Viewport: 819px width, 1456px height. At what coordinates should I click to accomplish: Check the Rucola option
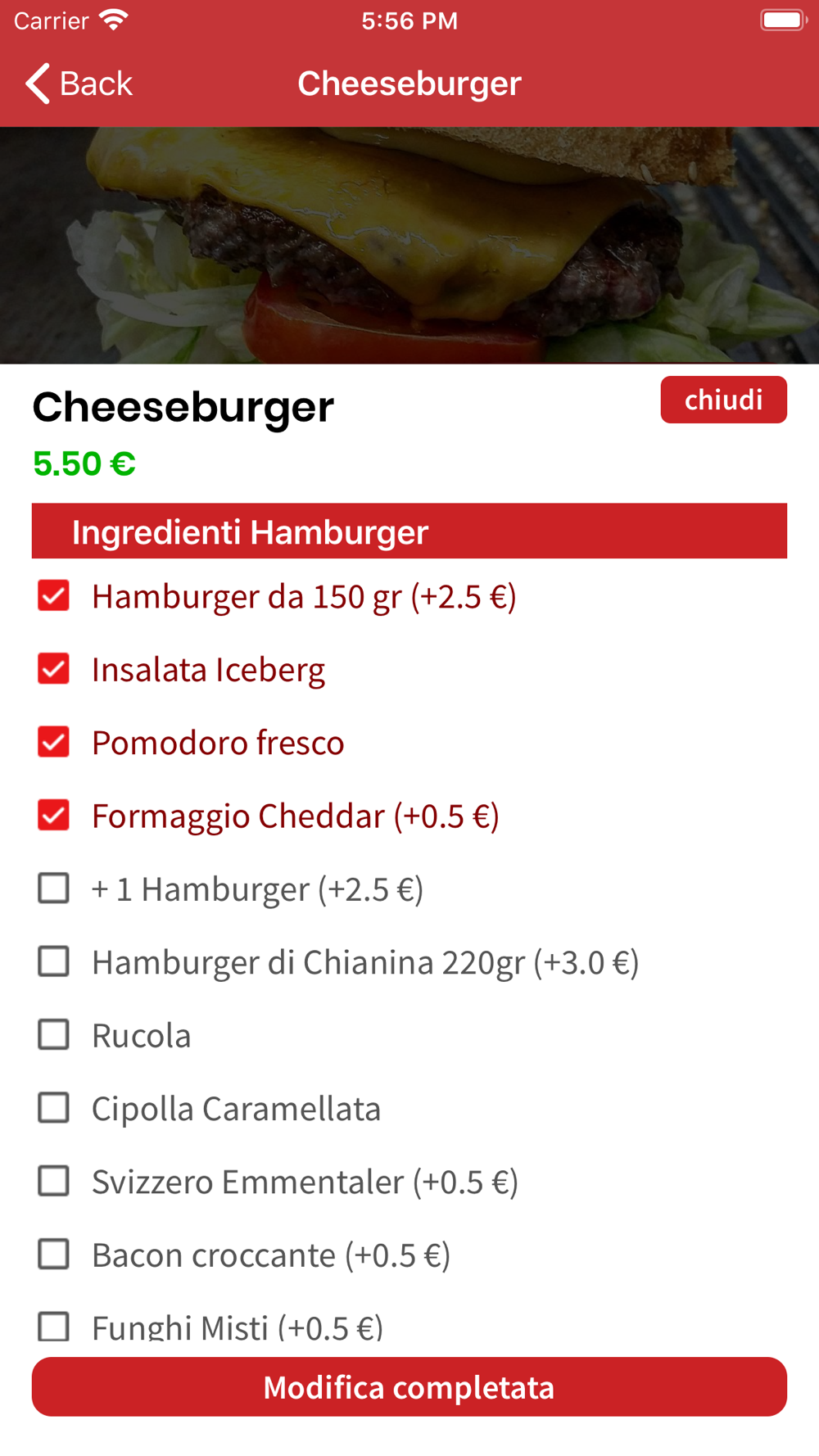pyautogui.click(x=54, y=1035)
